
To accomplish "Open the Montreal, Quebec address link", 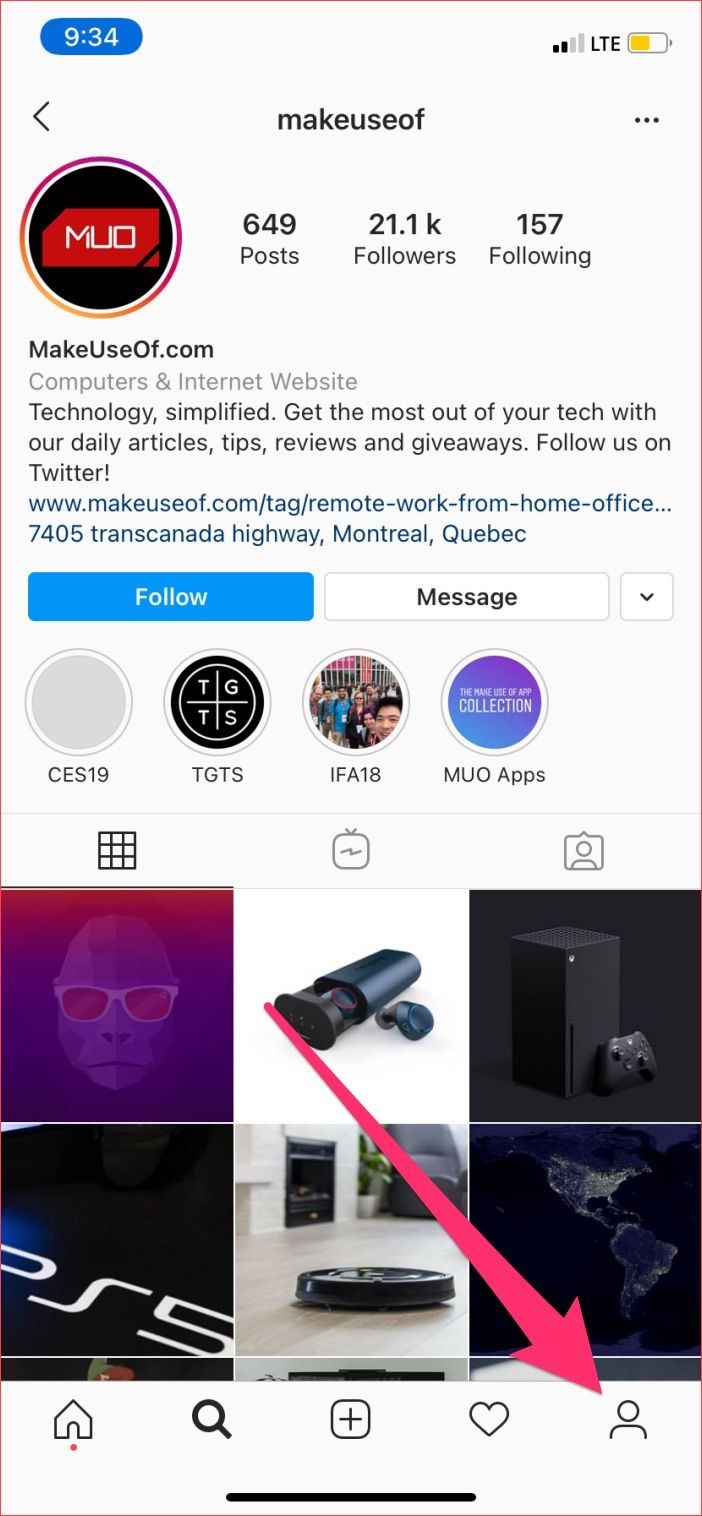I will click(x=277, y=534).
